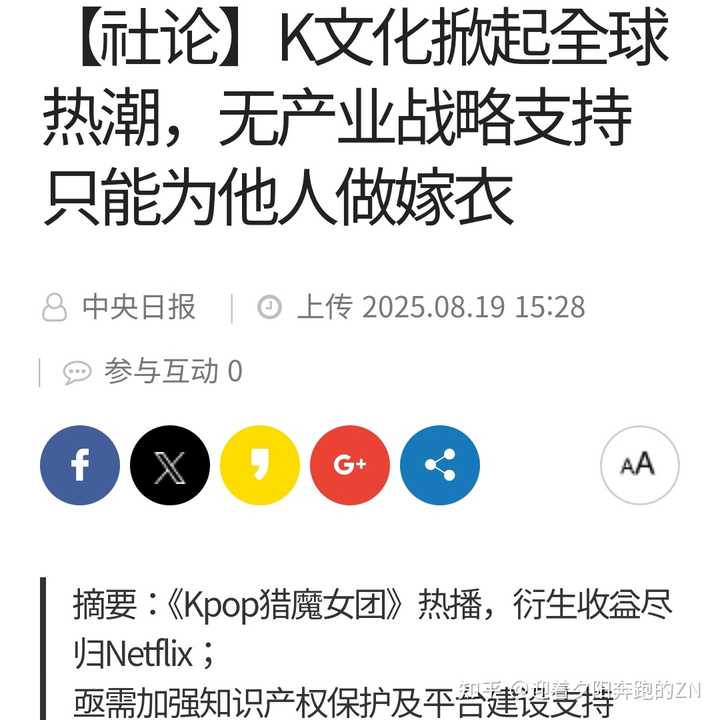
Task: Open the general share options icon
Action: coord(440,465)
